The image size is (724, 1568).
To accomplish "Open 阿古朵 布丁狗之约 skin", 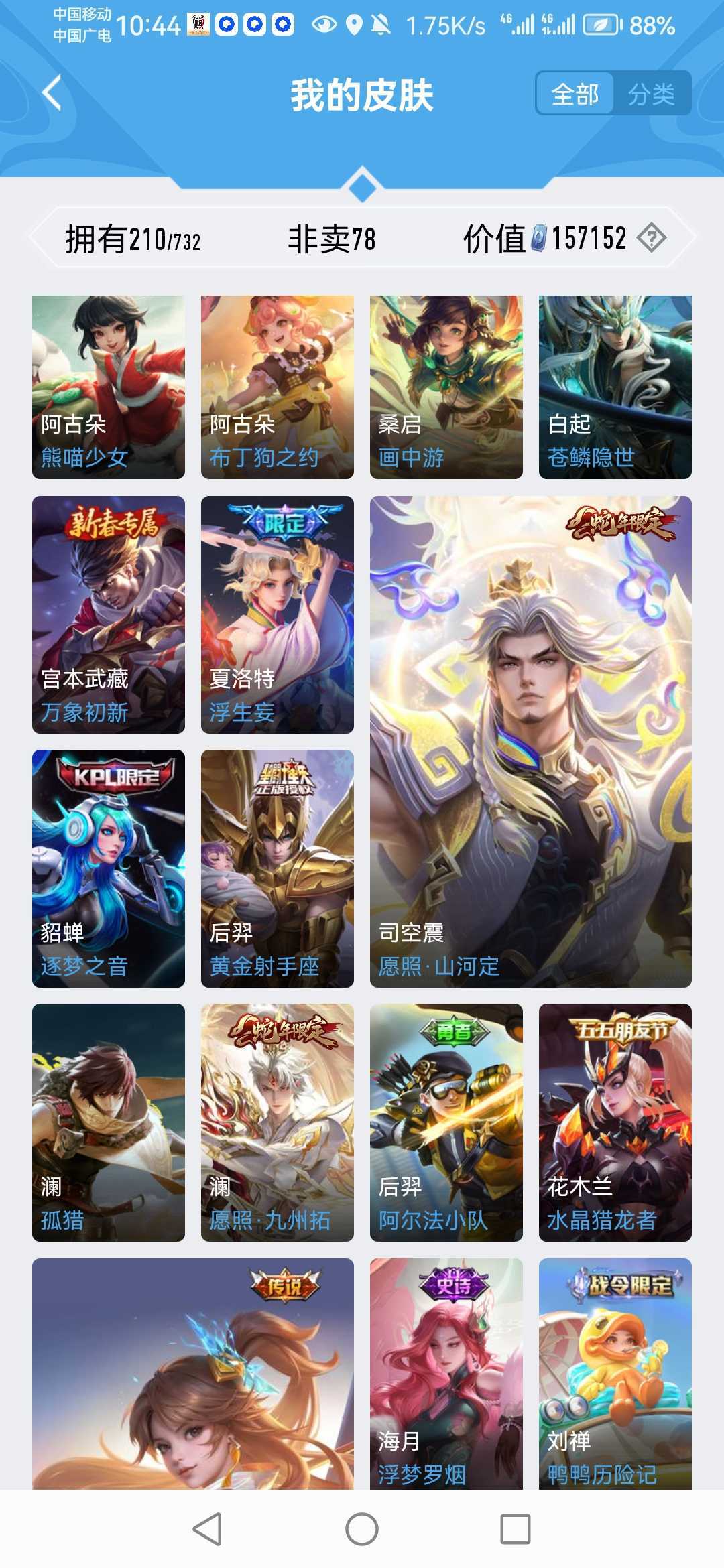I will 278,387.
